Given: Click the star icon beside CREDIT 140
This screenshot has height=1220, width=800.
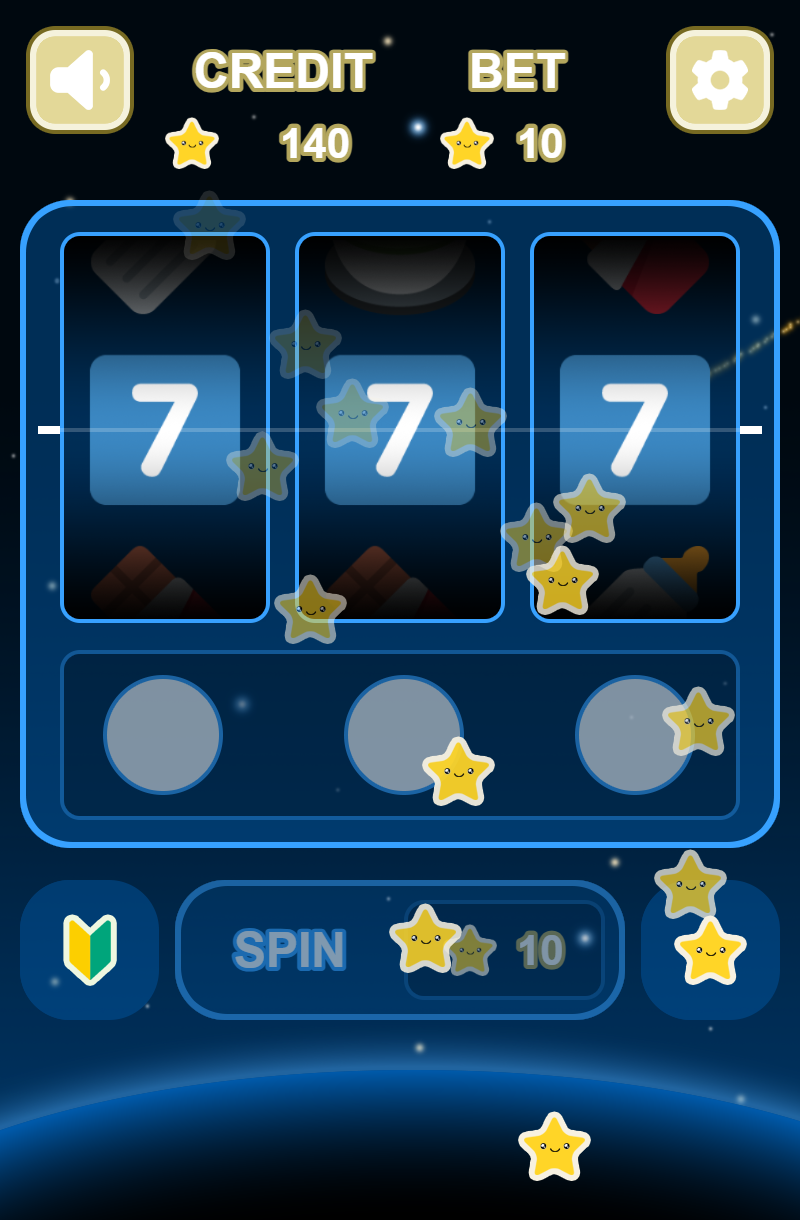Looking at the screenshot, I should pyautogui.click(x=191, y=145).
